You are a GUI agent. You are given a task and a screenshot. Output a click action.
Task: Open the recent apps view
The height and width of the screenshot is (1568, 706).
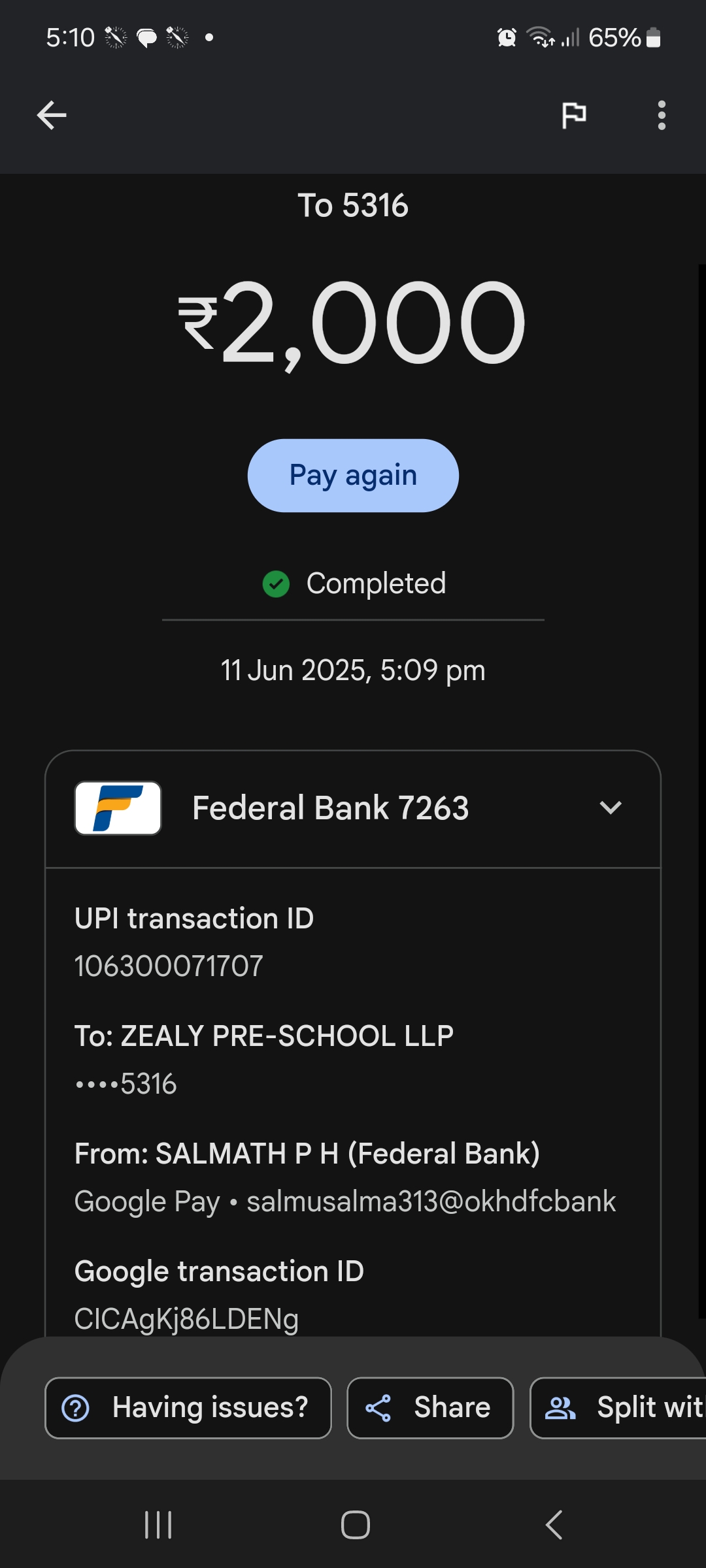(x=158, y=1525)
